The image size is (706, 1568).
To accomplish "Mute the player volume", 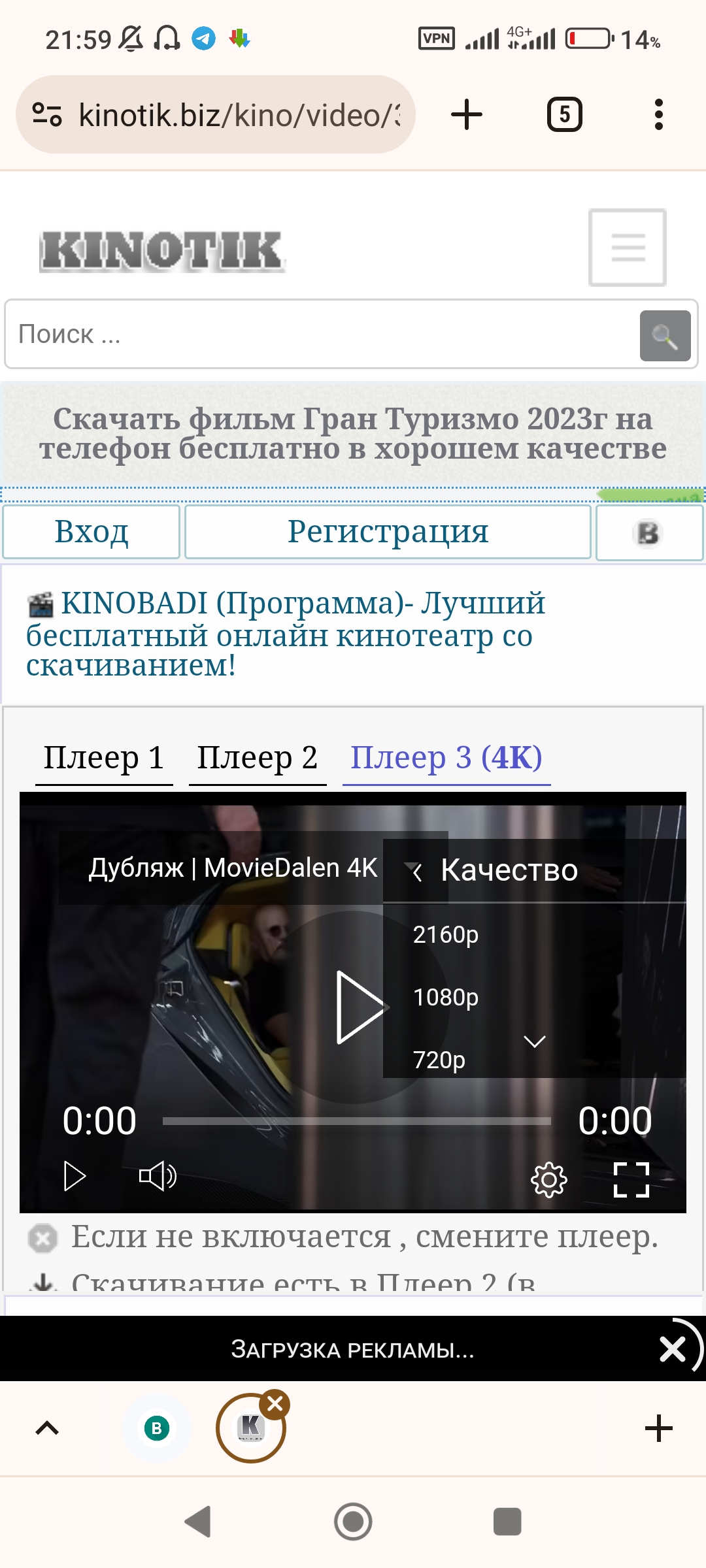I will pyautogui.click(x=158, y=1177).
